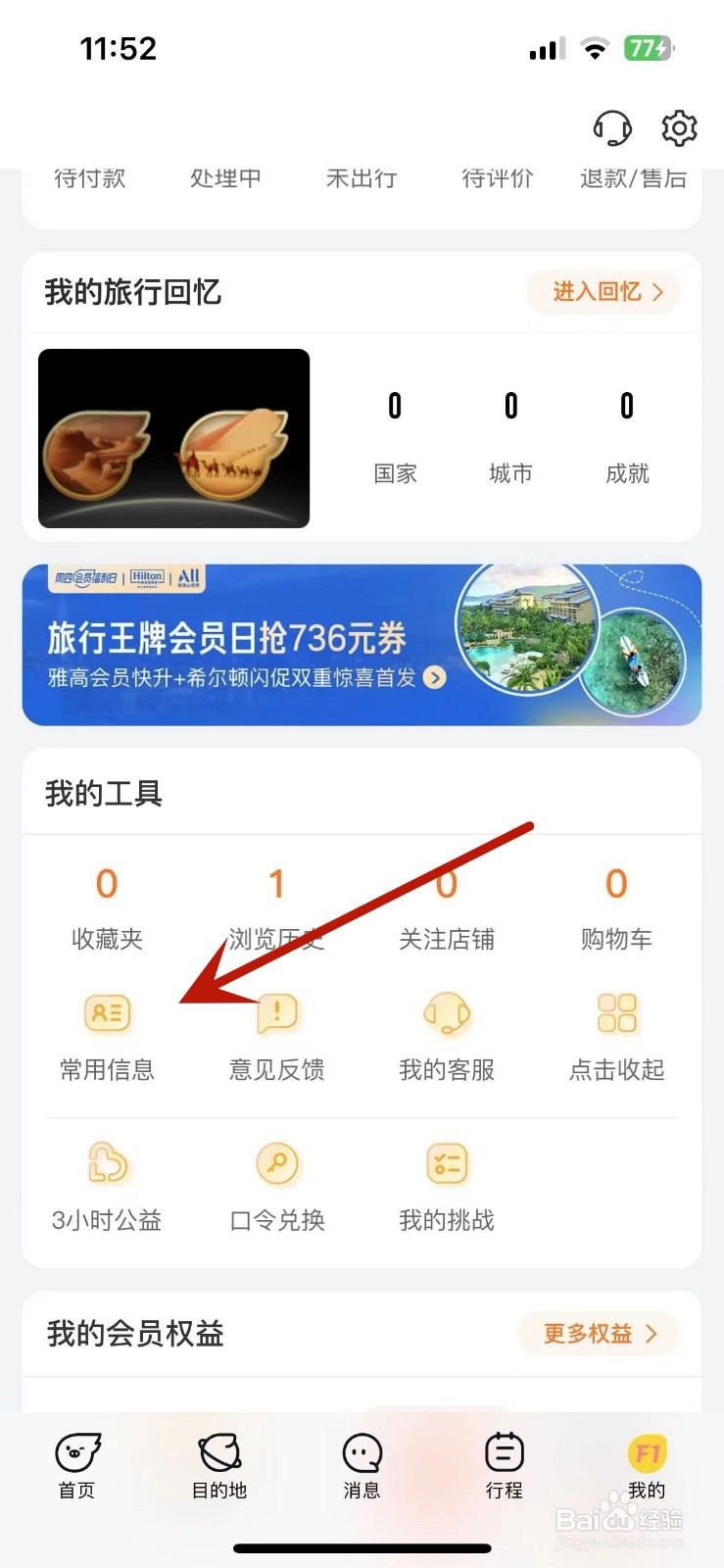
Task: Open 3小时公益 tool
Action: pyautogui.click(x=107, y=1187)
